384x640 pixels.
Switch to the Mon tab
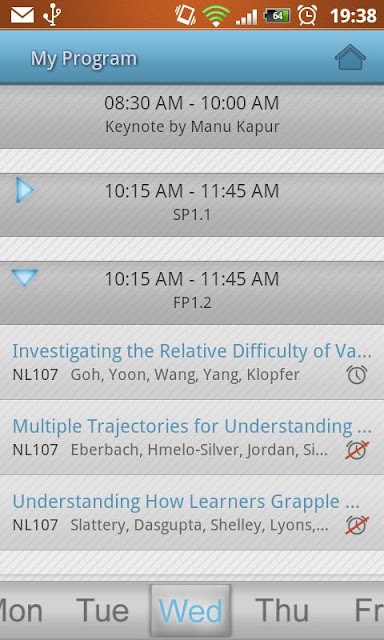[x=21, y=611]
